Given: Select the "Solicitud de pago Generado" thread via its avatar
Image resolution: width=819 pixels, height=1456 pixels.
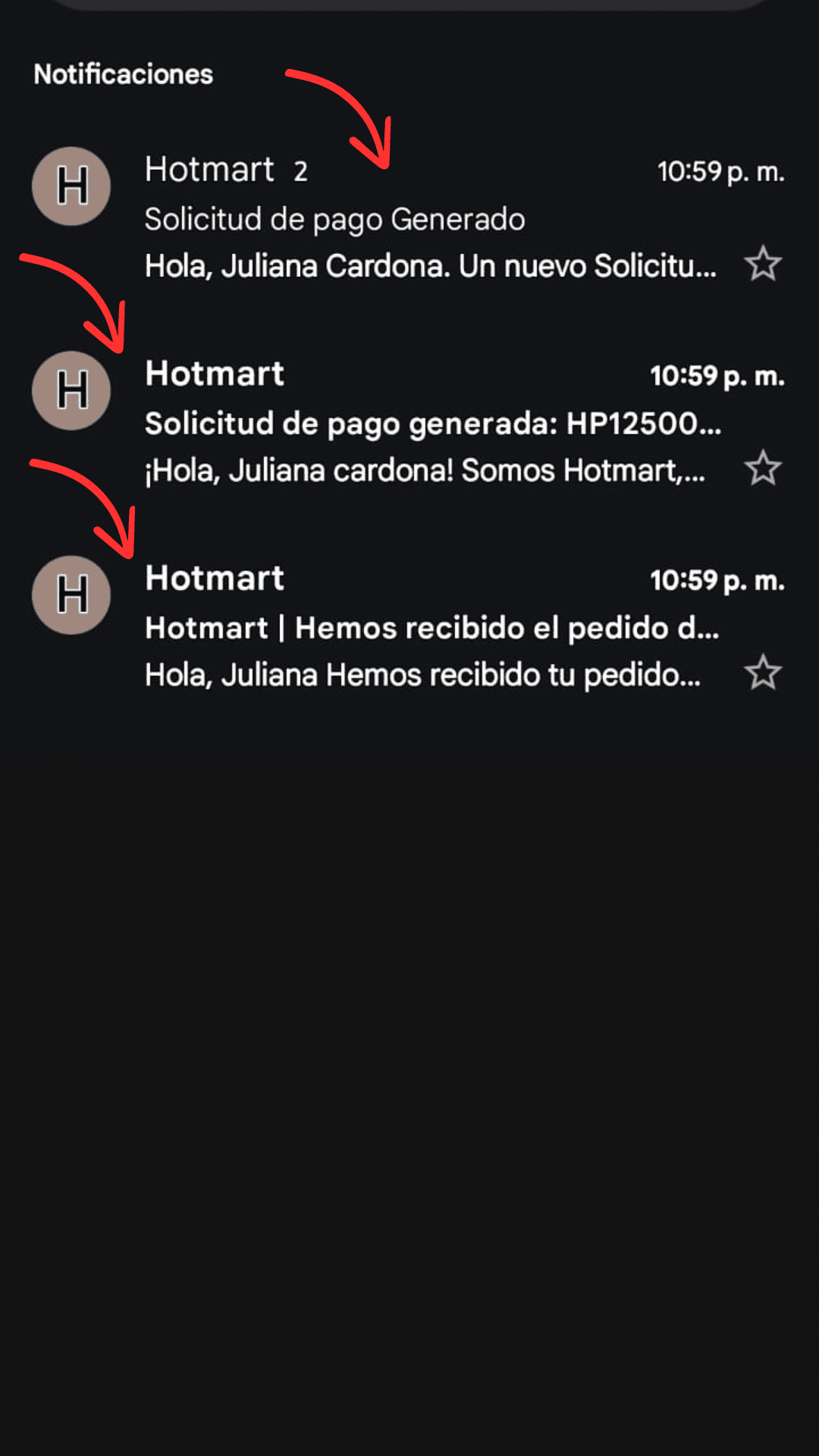Looking at the screenshot, I should 71,187.
